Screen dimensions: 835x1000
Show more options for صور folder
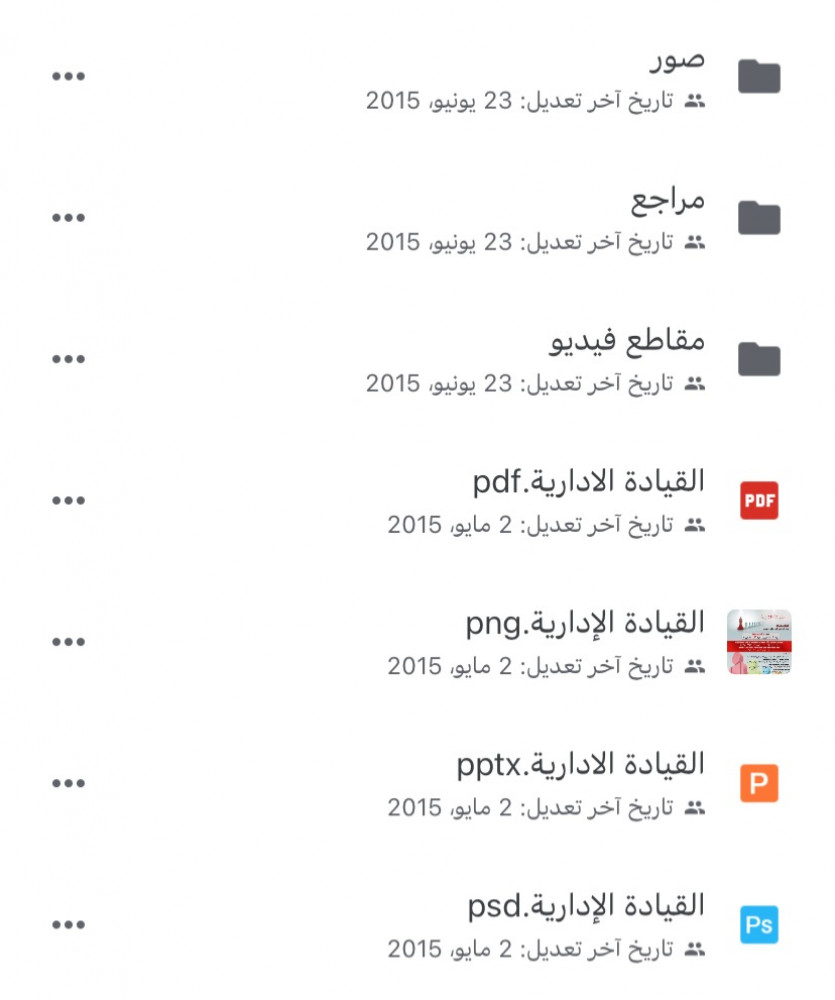click(68, 76)
